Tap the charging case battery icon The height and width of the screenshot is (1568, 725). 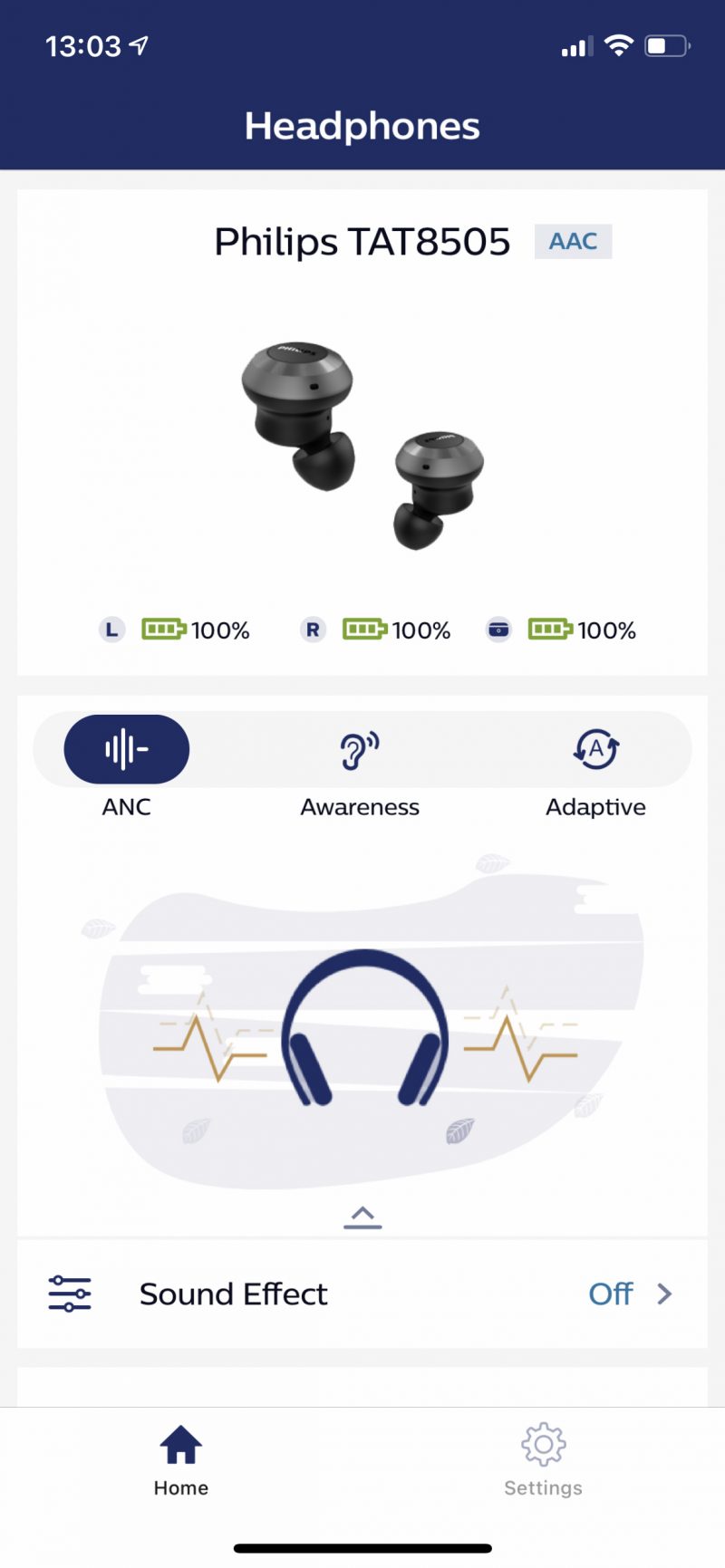[551, 629]
